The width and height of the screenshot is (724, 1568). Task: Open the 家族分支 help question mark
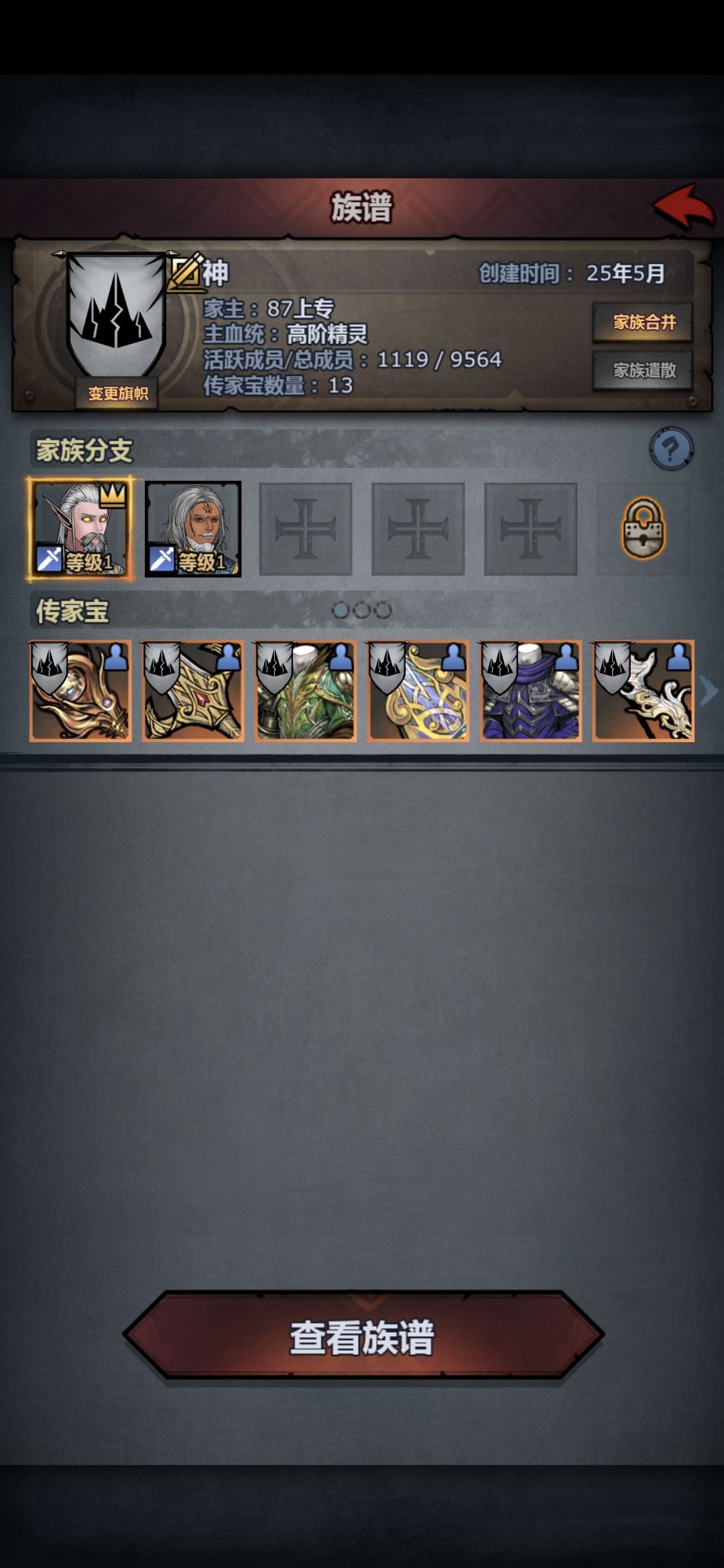[671, 448]
